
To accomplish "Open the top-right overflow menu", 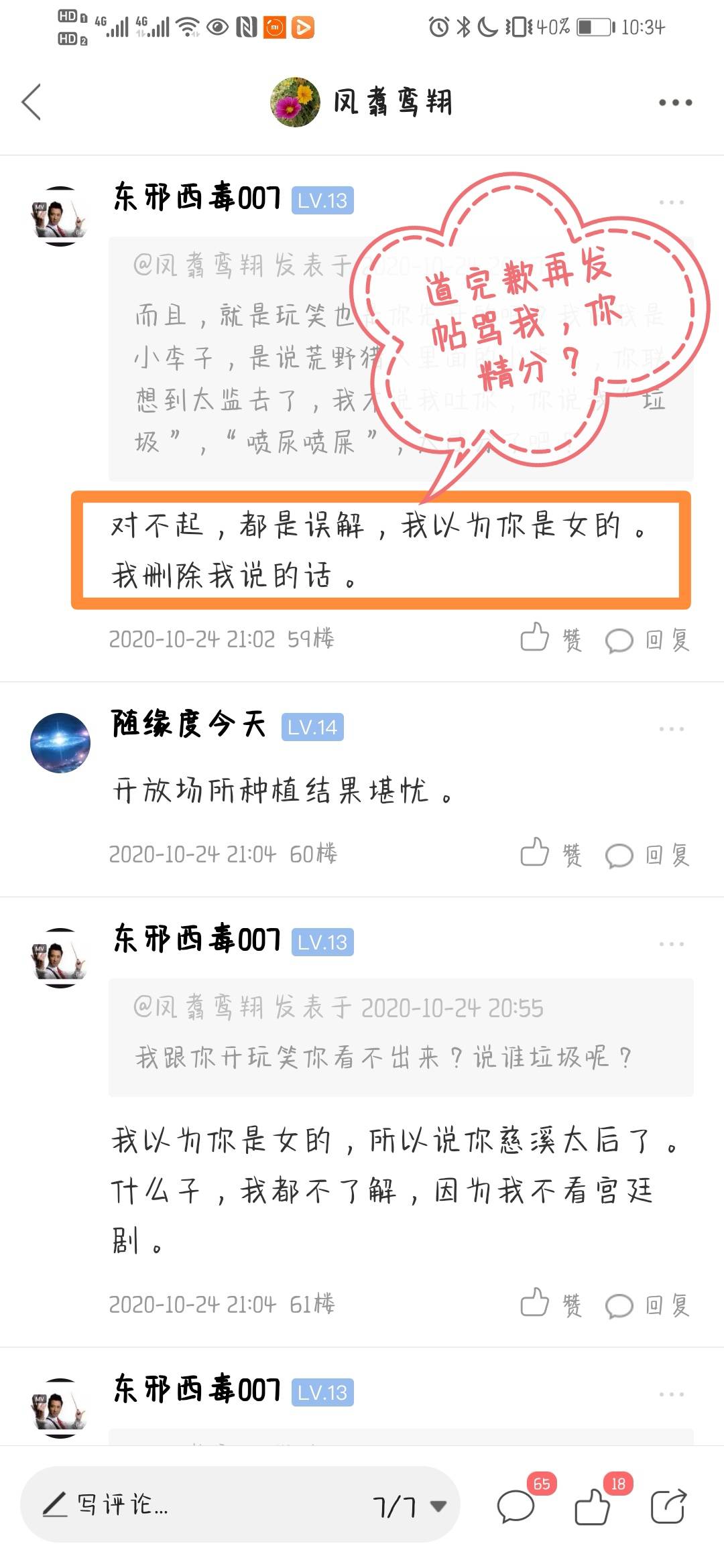I will tap(675, 103).
